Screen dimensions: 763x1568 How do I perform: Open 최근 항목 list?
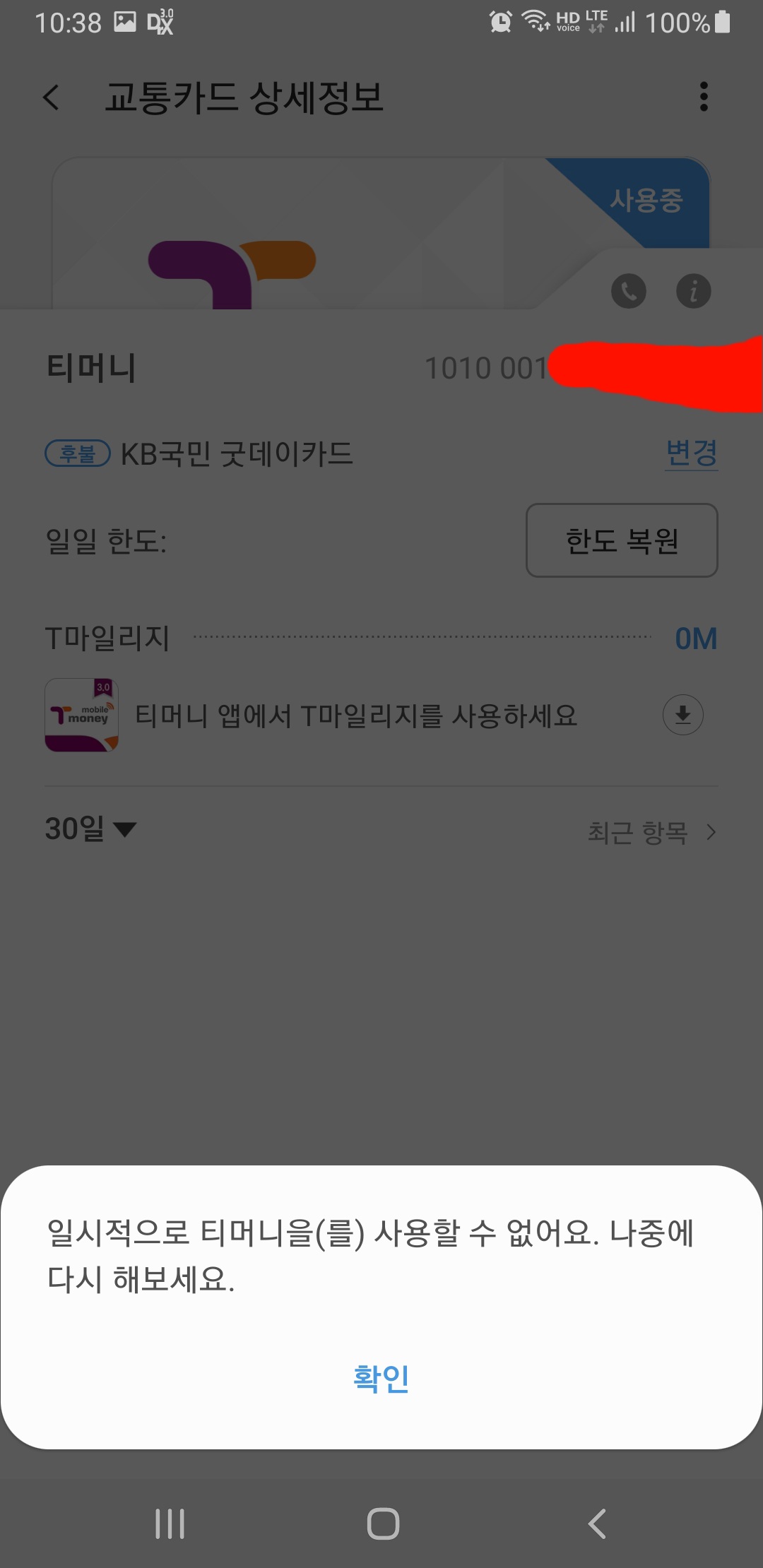tap(652, 833)
